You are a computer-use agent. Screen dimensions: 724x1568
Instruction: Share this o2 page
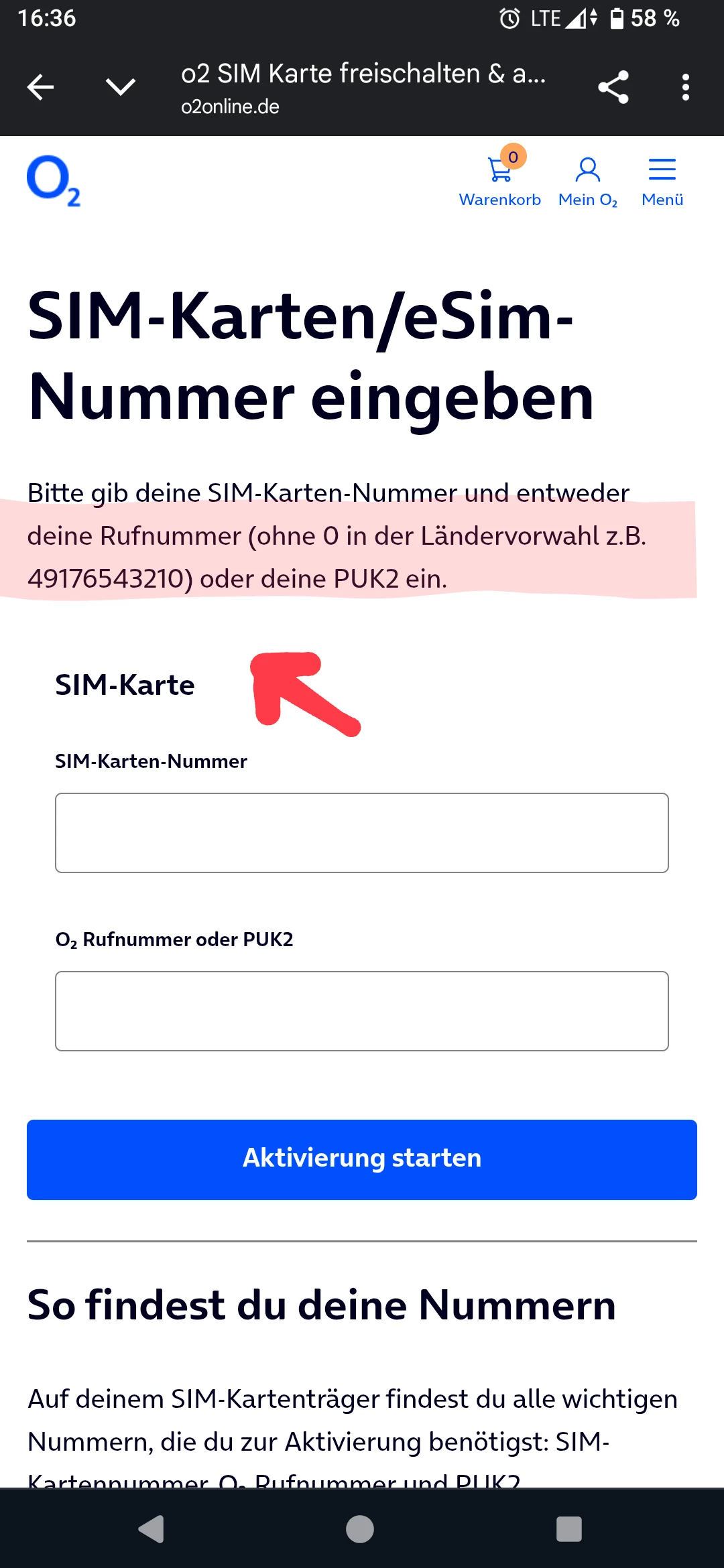click(x=613, y=87)
